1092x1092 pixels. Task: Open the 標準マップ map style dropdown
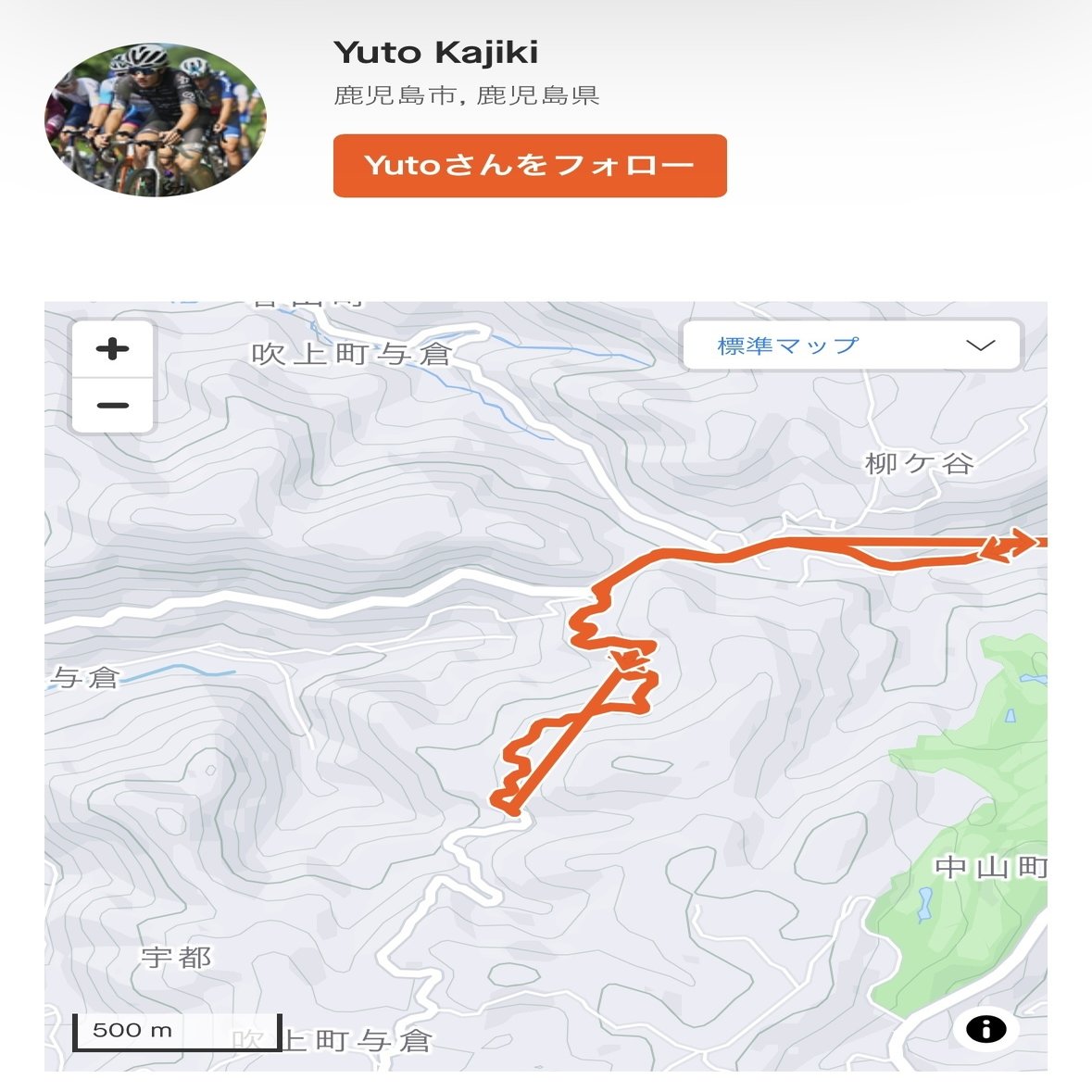click(x=851, y=345)
